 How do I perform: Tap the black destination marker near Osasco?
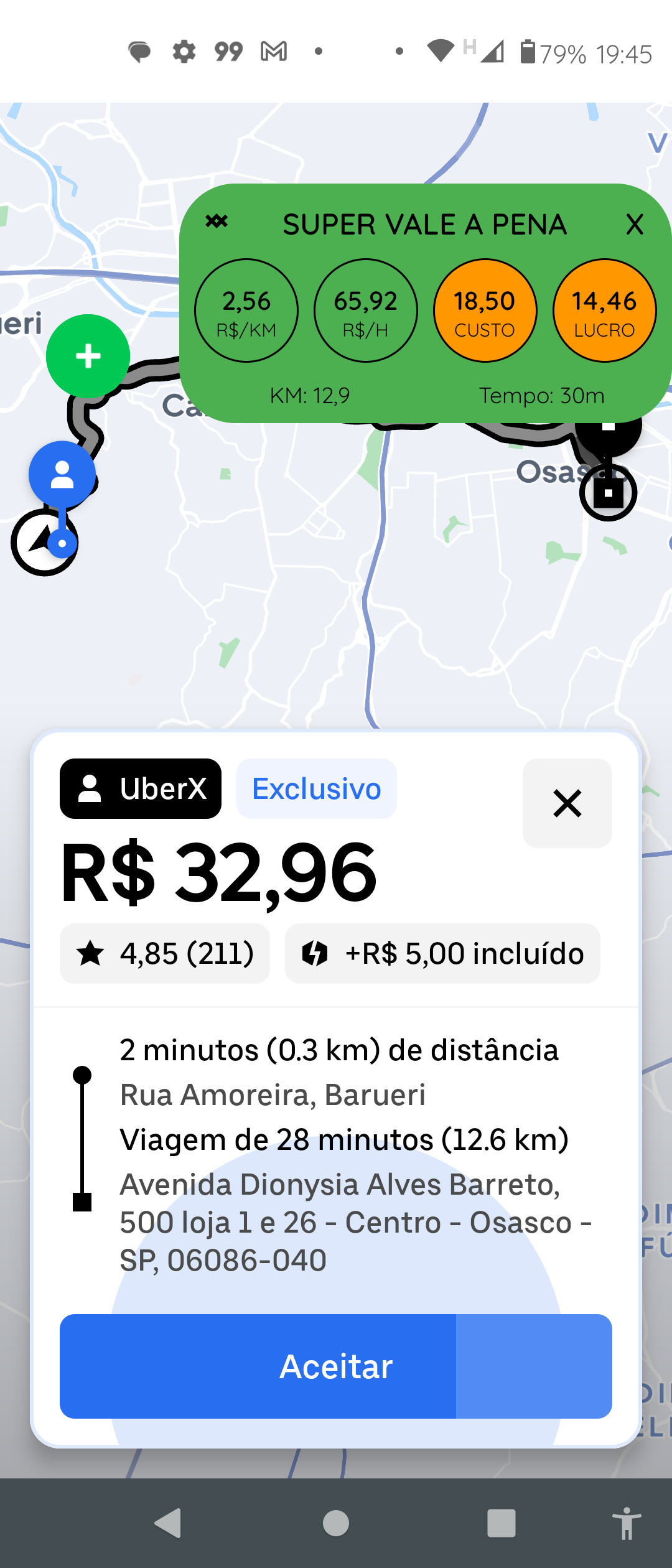[609, 492]
